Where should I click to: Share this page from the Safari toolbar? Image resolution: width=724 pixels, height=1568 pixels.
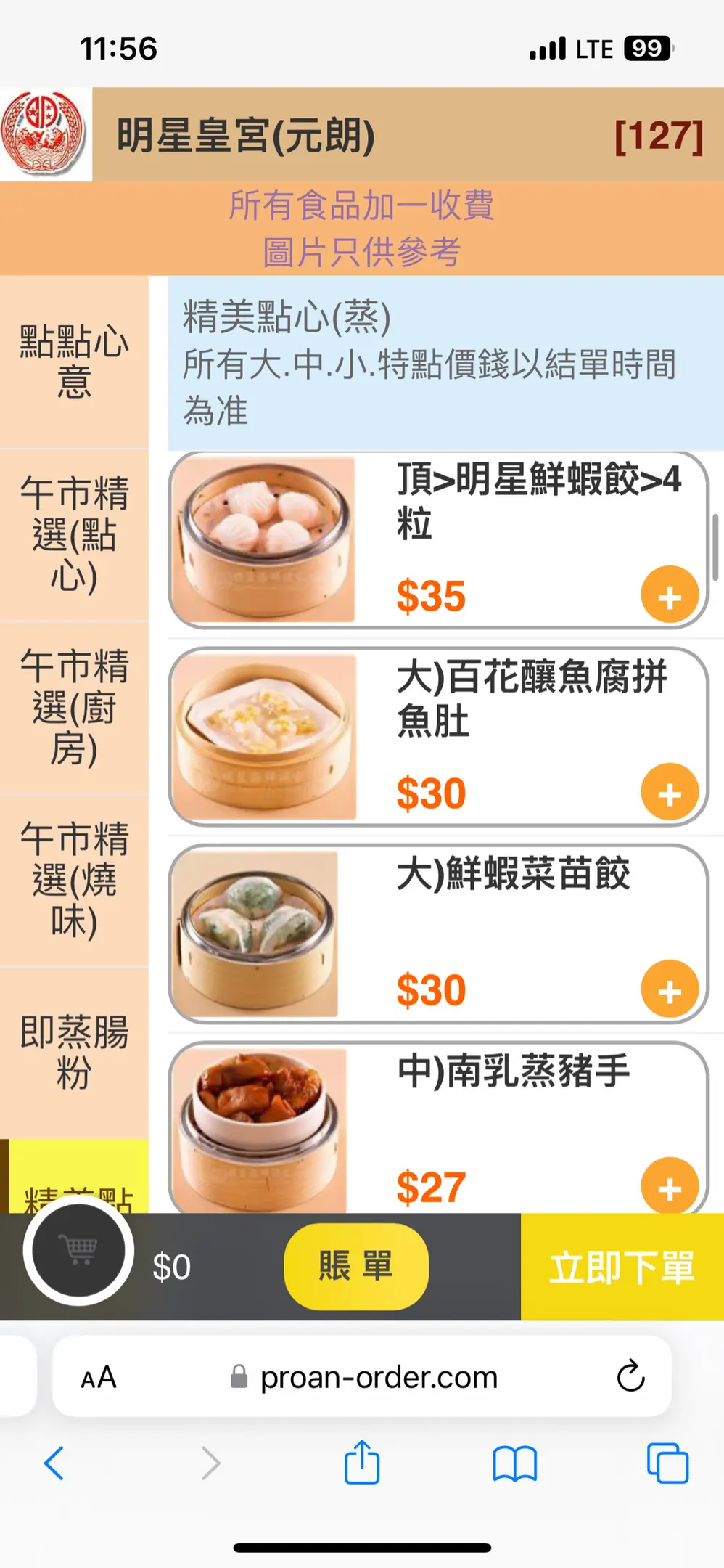click(x=361, y=1463)
